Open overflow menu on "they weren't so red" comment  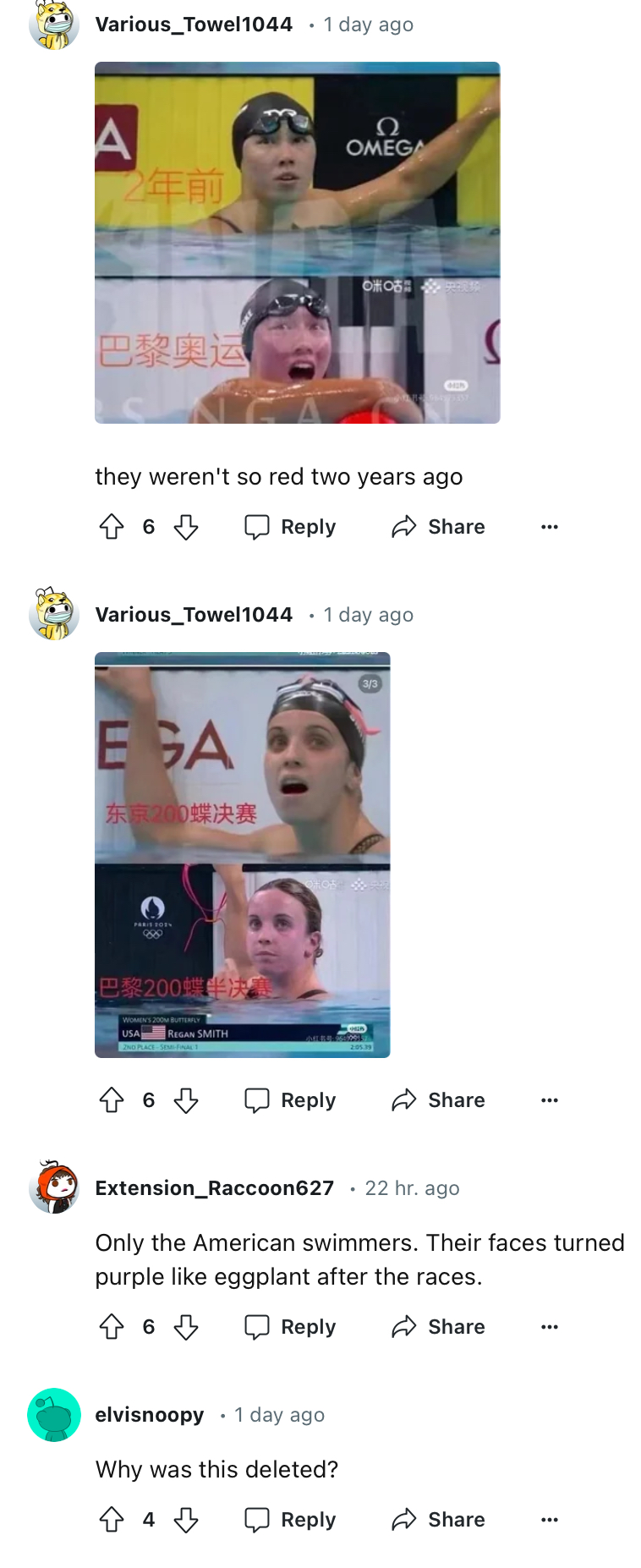tap(550, 527)
